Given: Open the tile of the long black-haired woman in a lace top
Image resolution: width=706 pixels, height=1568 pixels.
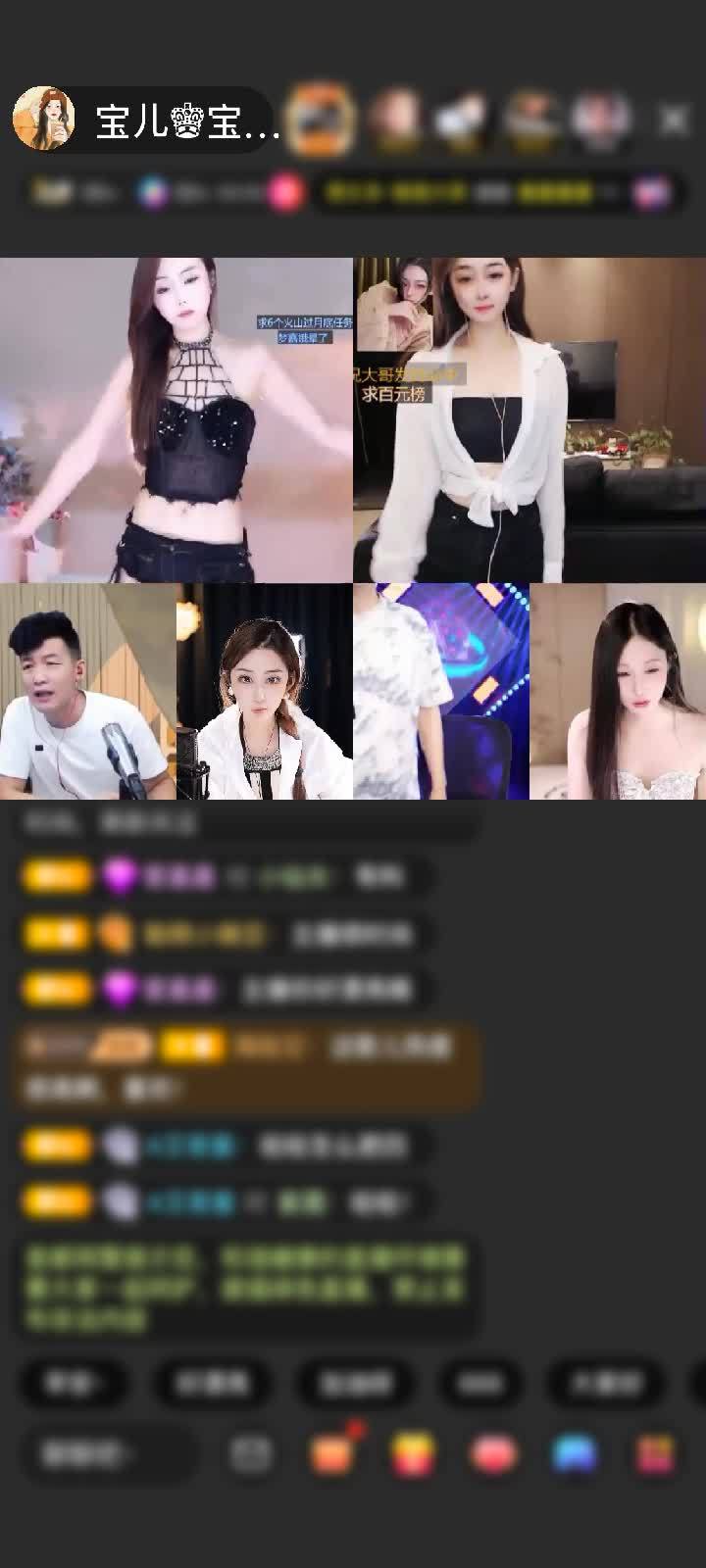Looking at the screenshot, I should (x=618, y=691).
